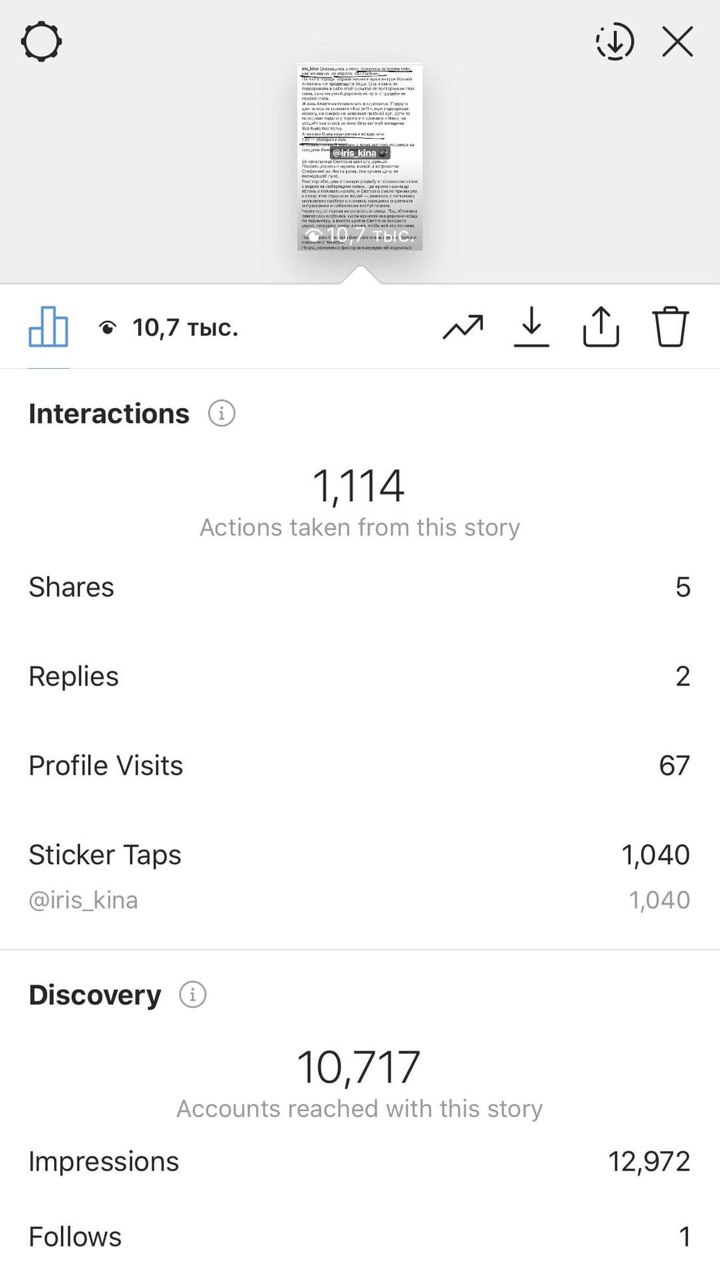Screen dimensions: 720x1280
Task: Select the insights bar chart tab
Action: tap(48, 326)
